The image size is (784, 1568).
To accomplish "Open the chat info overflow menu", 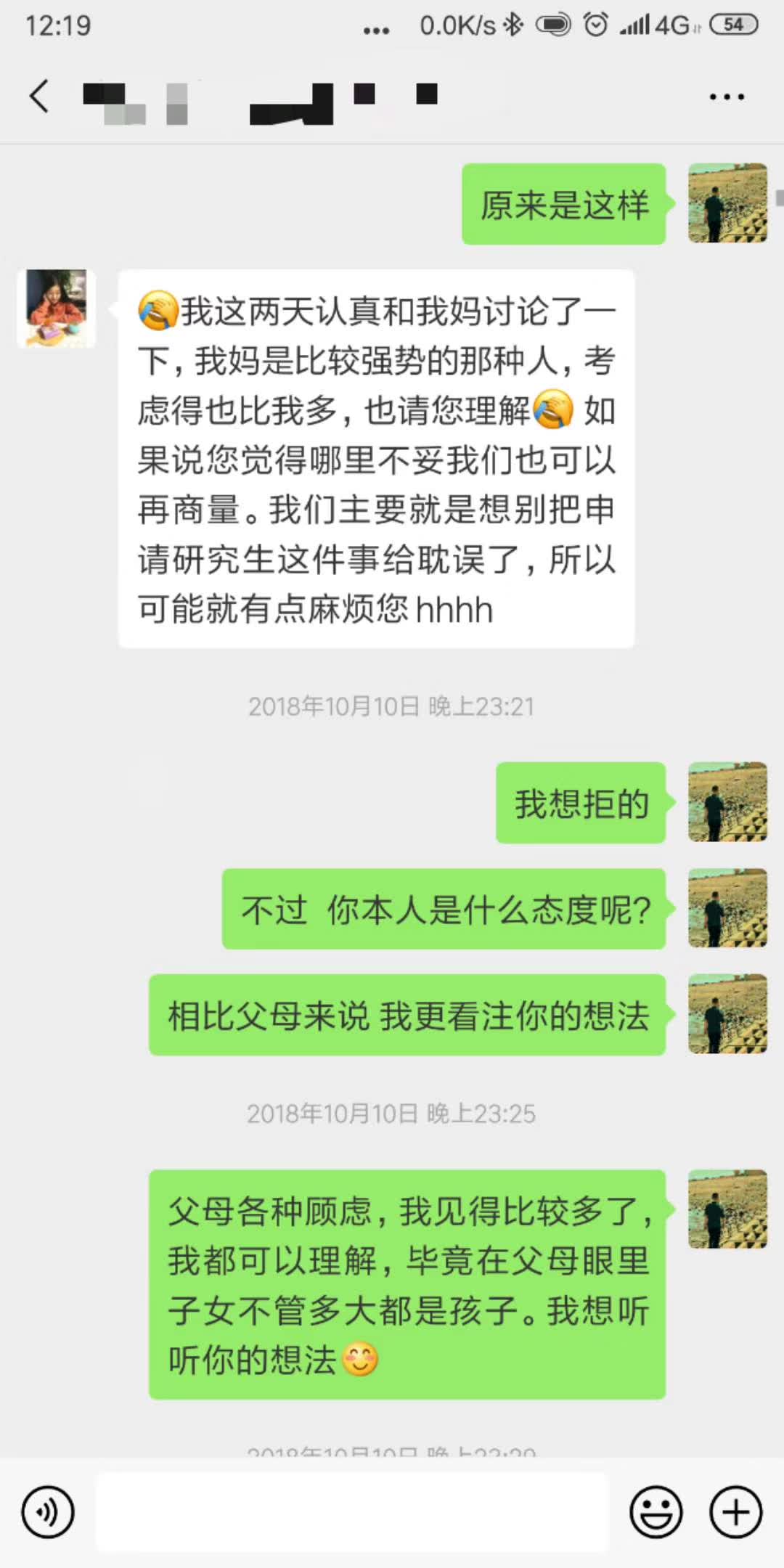I will tap(727, 97).
